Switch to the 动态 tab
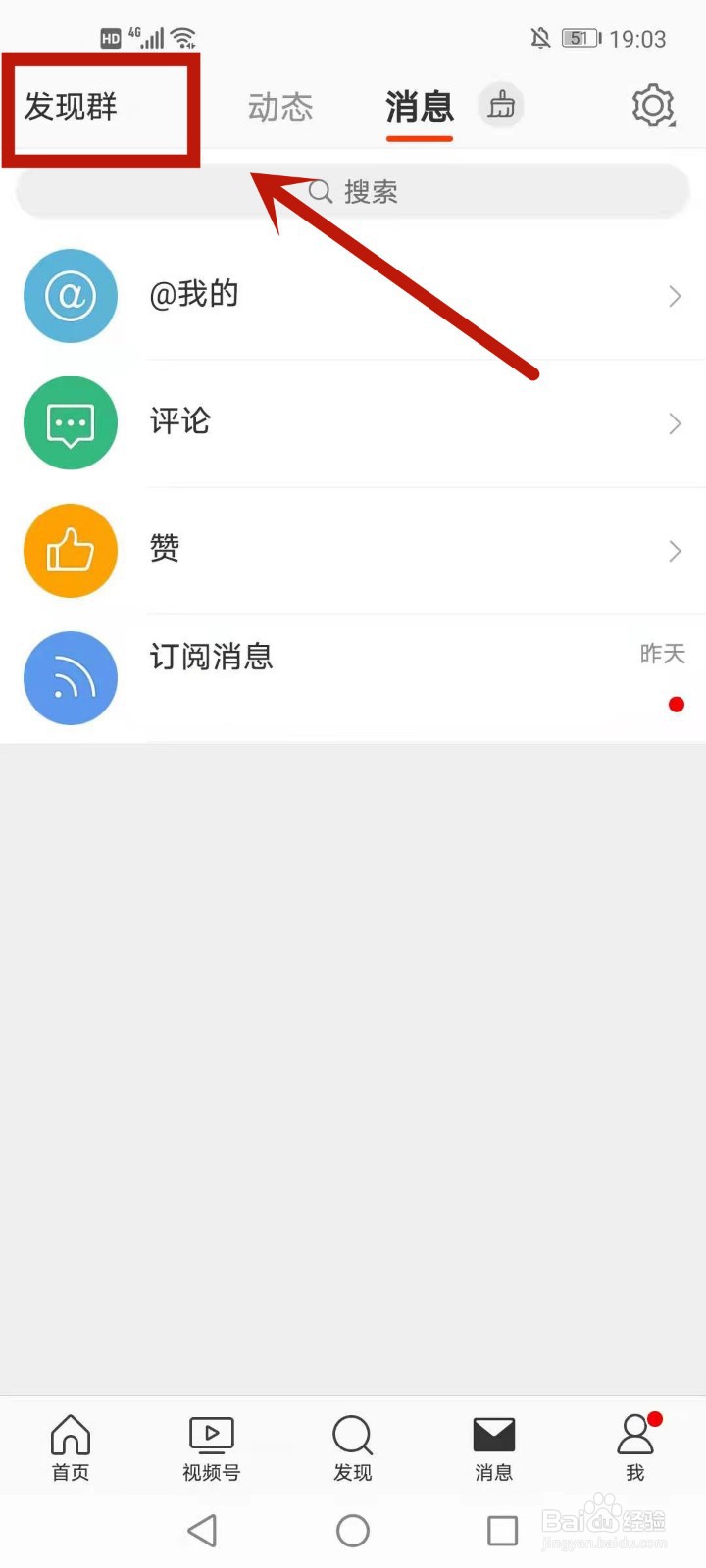The height and width of the screenshot is (1568, 706). coord(280,106)
